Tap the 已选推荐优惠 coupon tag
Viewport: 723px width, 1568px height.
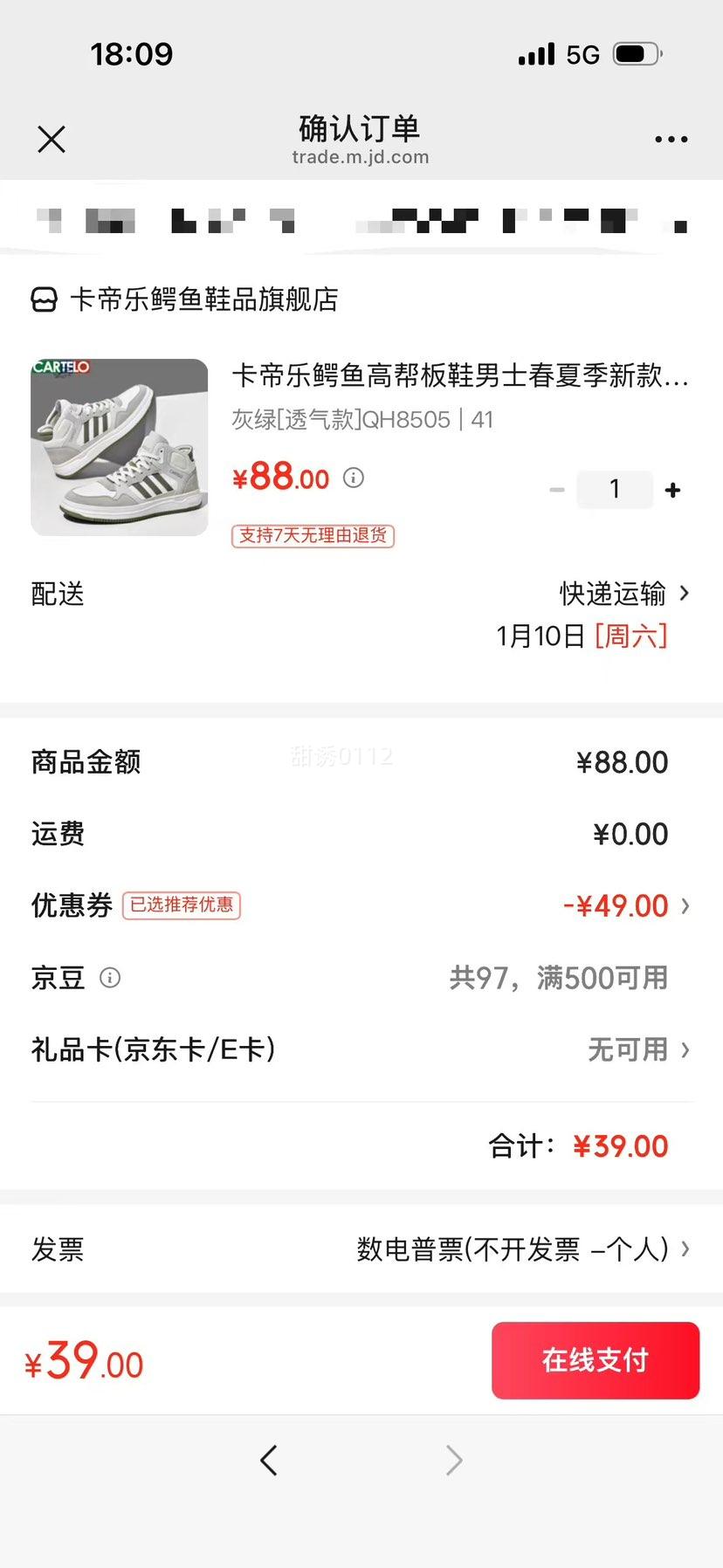click(x=182, y=906)
